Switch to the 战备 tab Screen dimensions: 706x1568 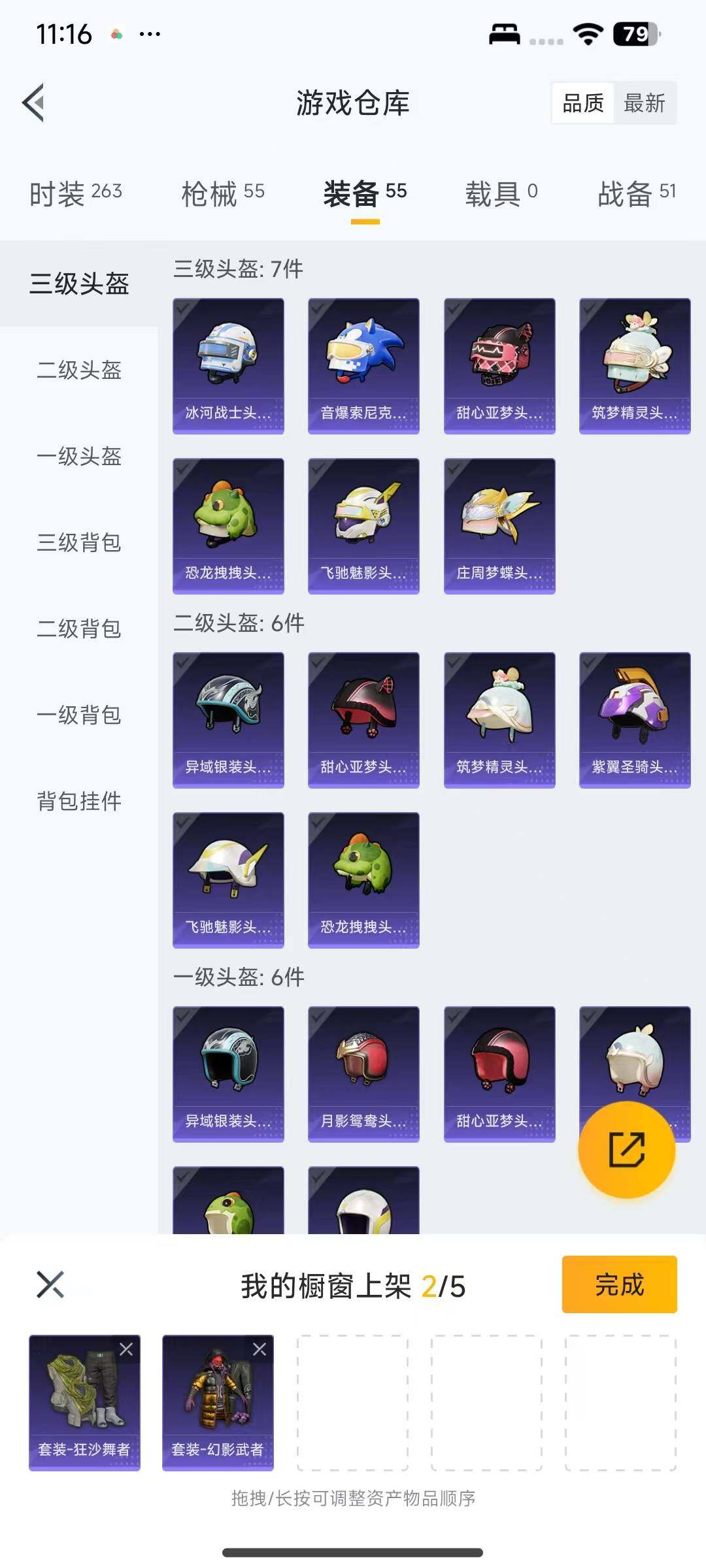point(636,193)
